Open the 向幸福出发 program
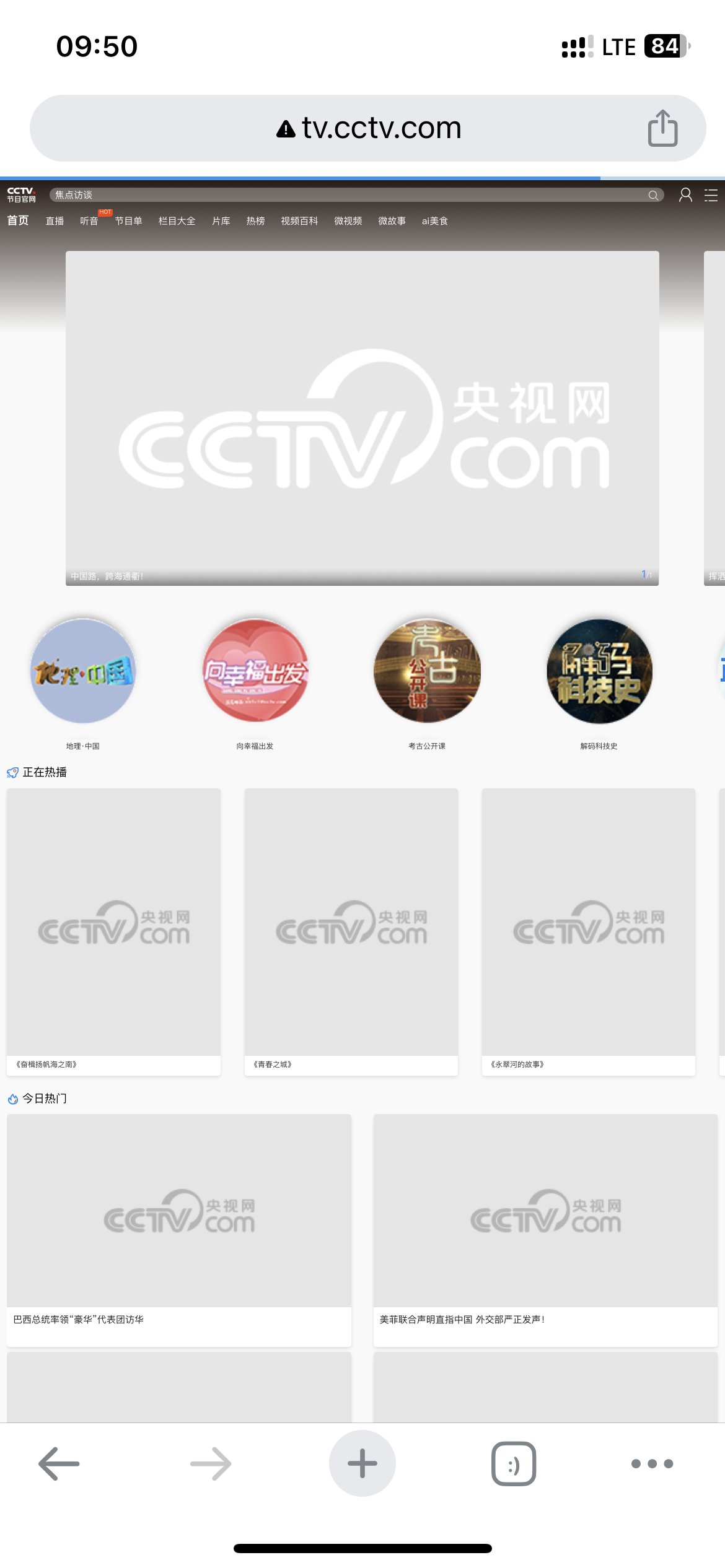The image size is (725, 1568). pos(255,671)
